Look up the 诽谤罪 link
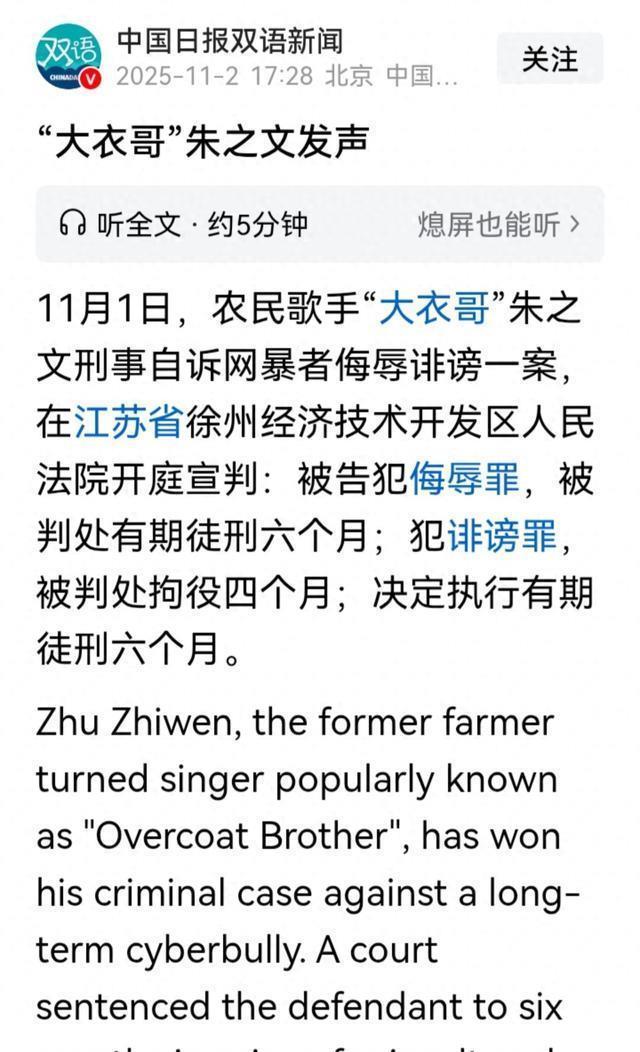The image size is (640, 1052). (x=502, y=537)
